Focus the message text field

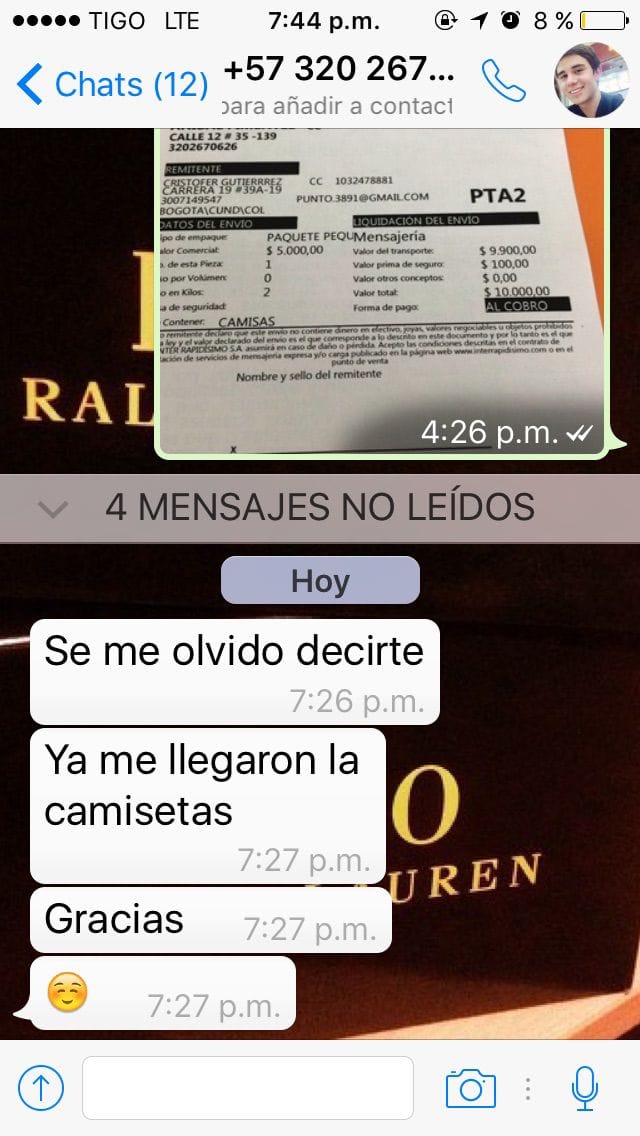(248, 1087)
